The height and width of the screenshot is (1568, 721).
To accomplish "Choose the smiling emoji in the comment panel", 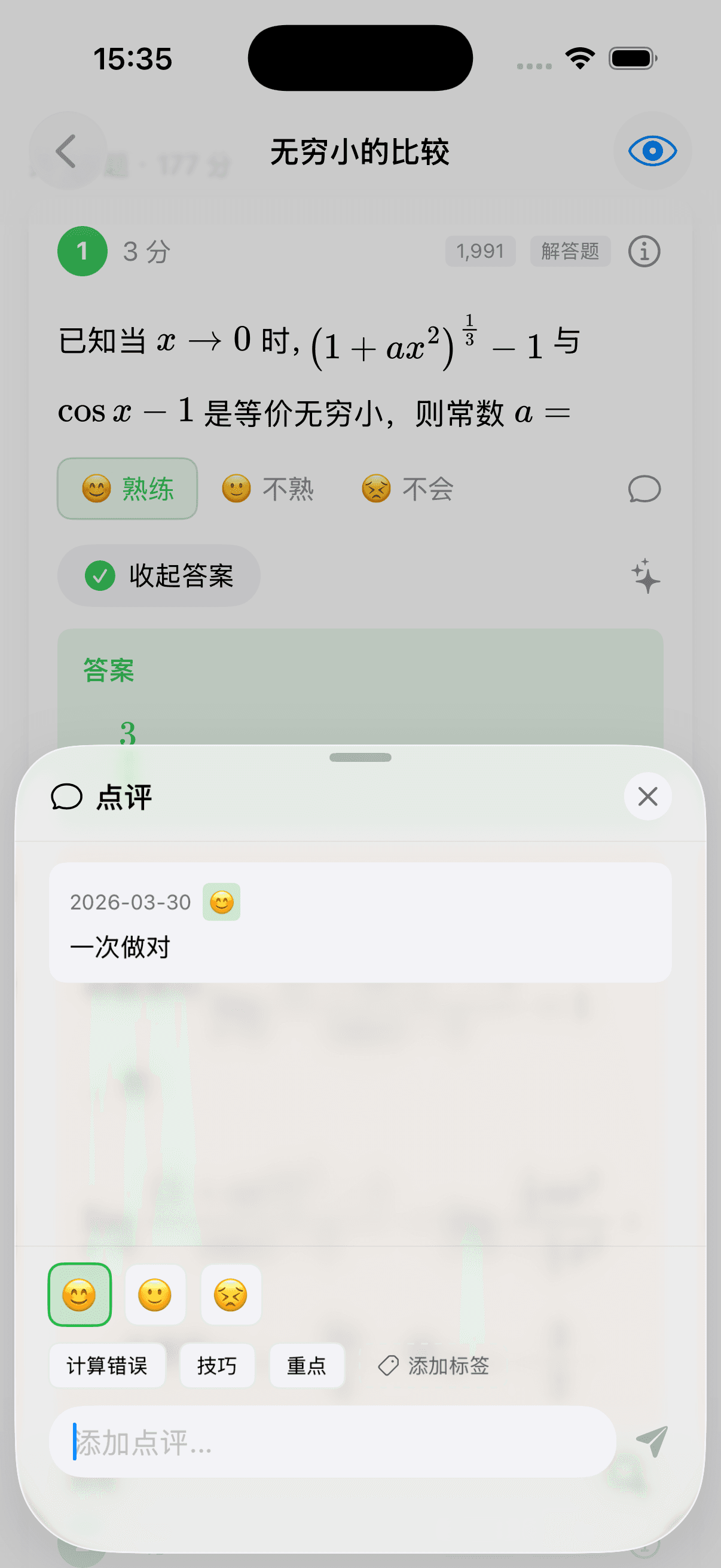I will pyautogui.click(x=80, y=1294).
